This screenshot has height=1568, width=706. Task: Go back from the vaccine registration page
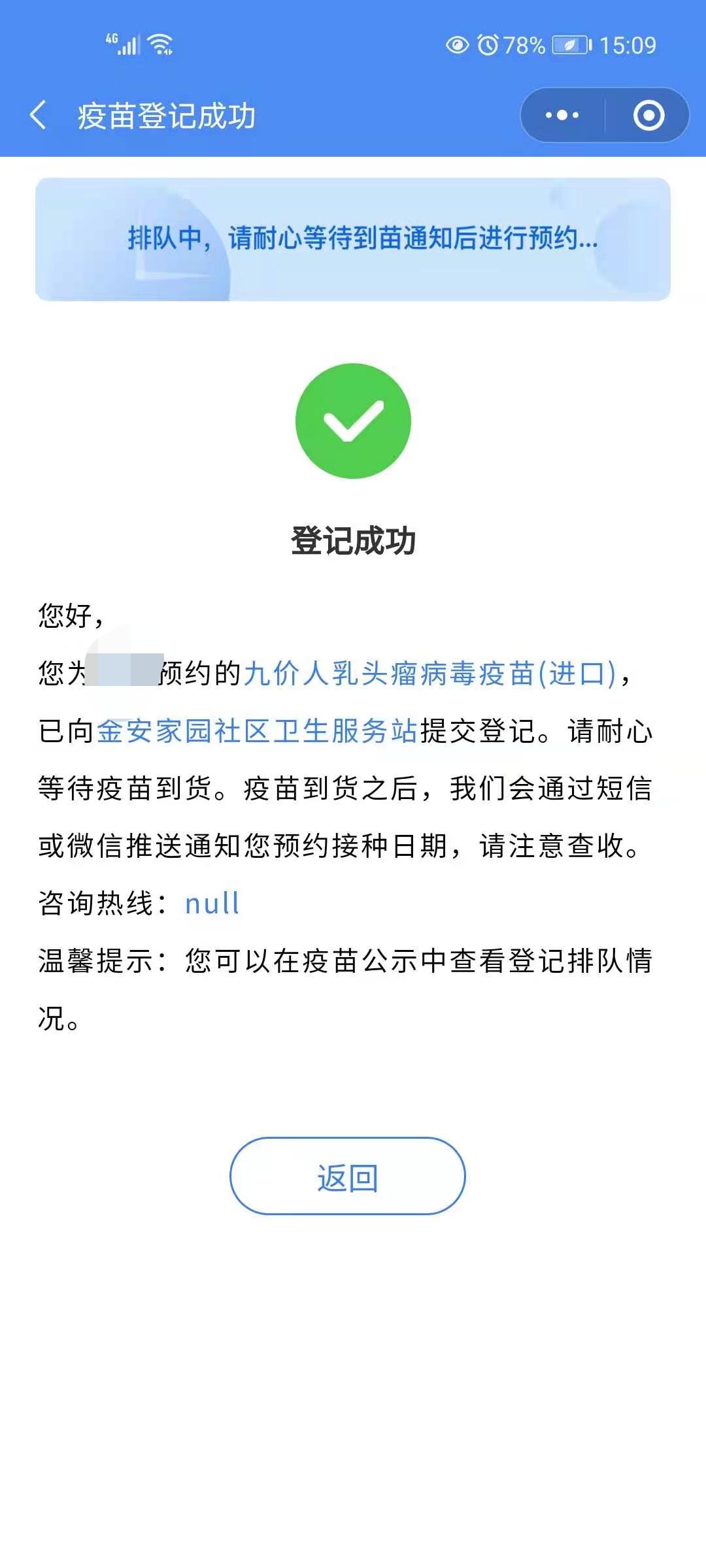point(38,116)
